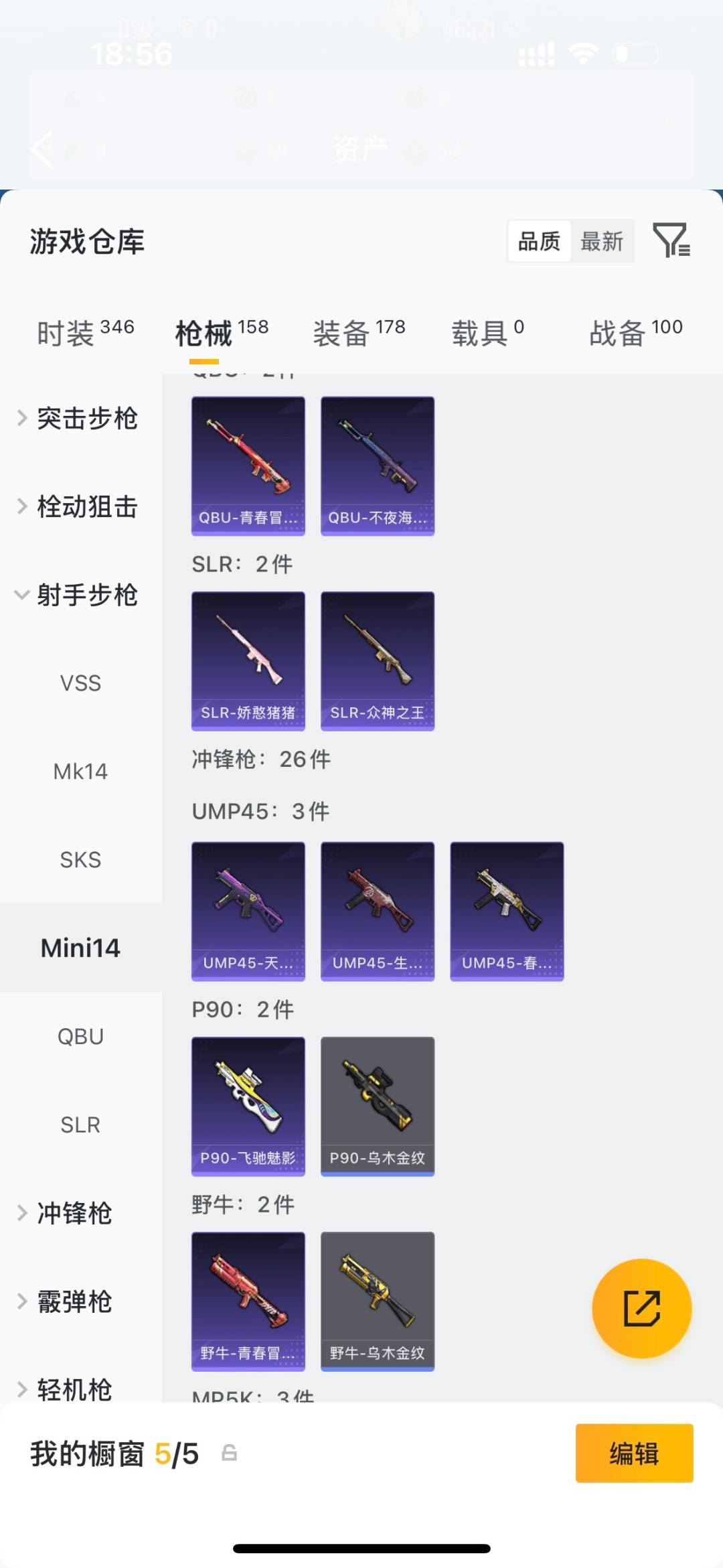This screenshot has width=723, height=1568.
Task: Open the filter icon beside 最新
Action: point(673,241)
